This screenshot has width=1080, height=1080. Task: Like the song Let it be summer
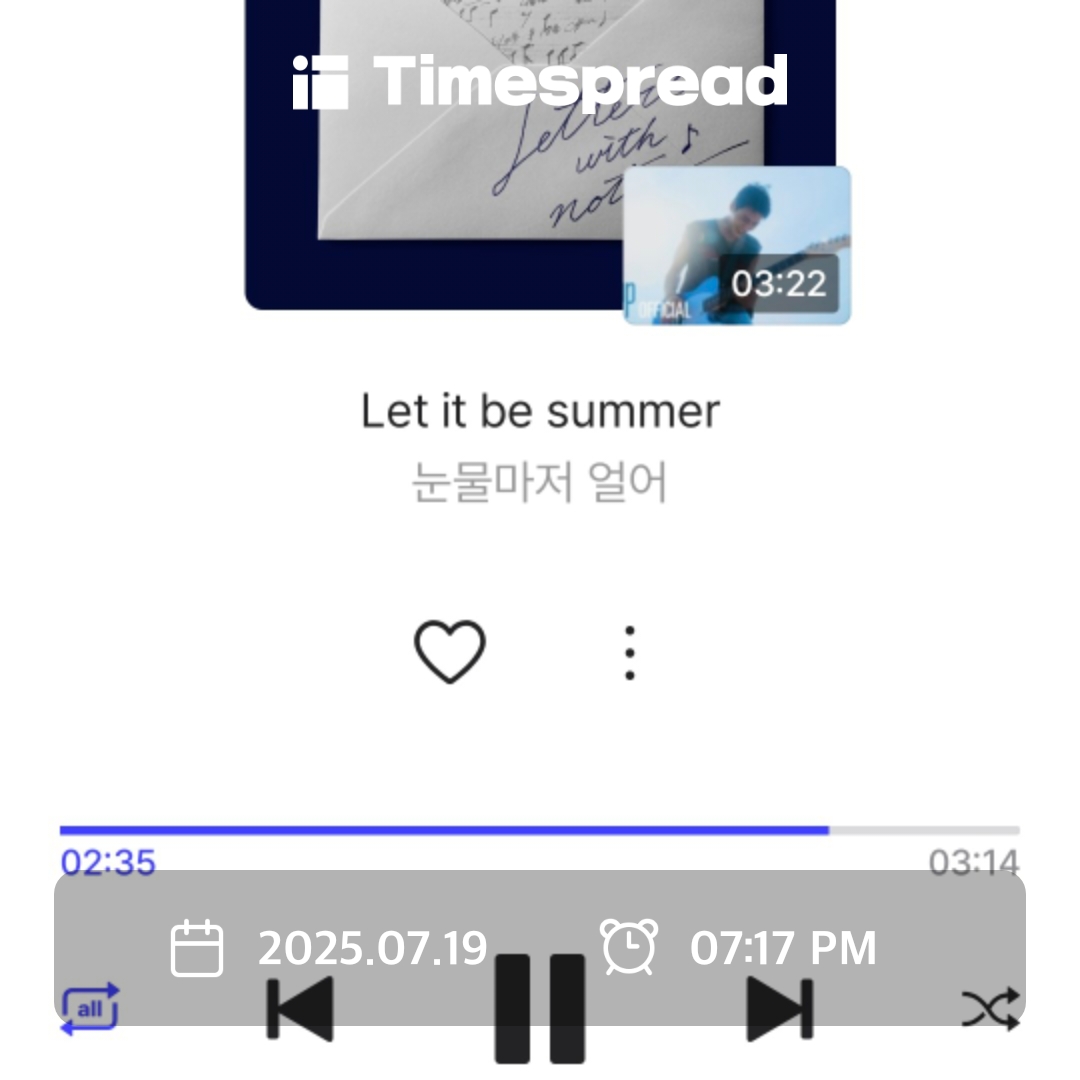tap(450, 652)
